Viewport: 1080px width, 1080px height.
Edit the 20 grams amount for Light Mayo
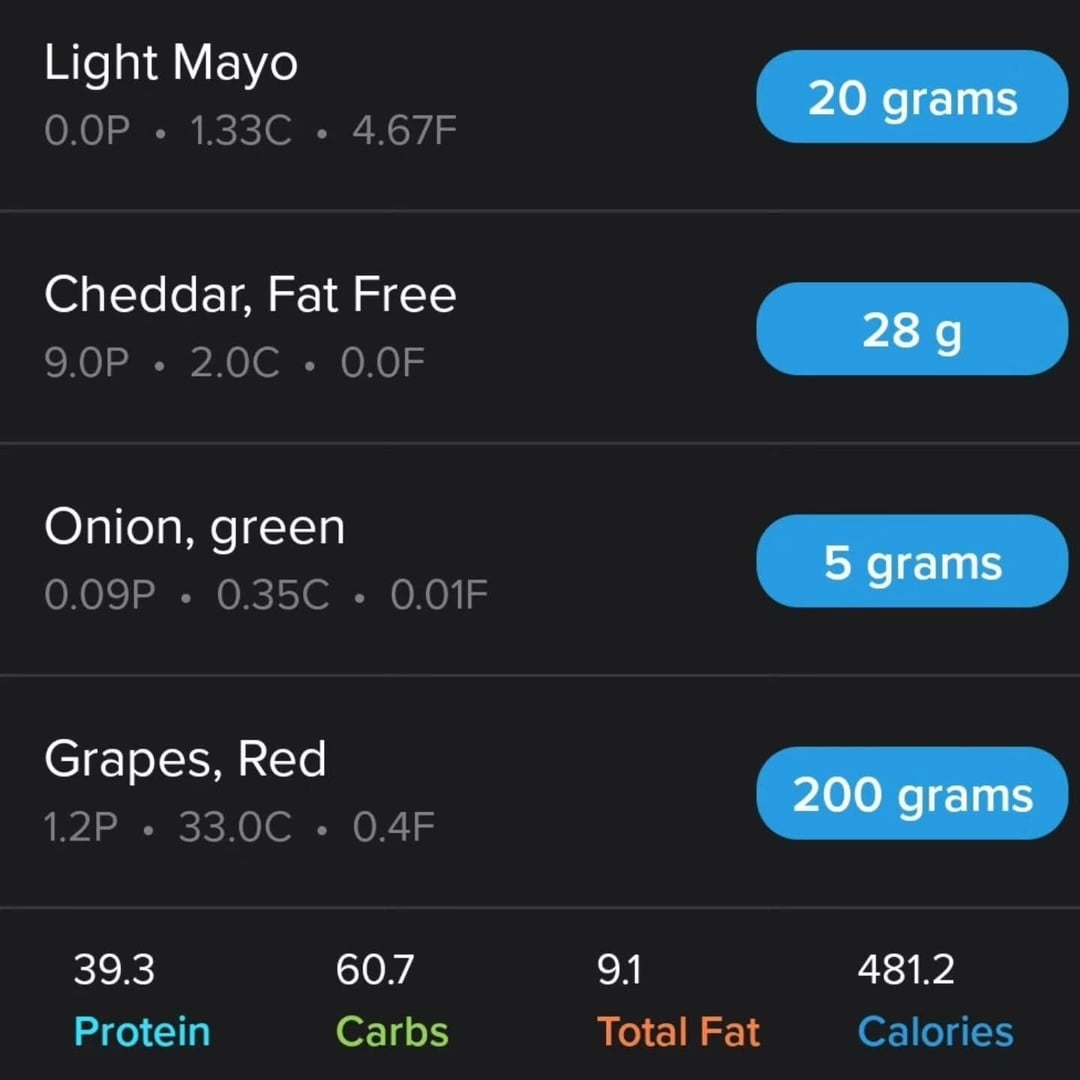click(912, 97)
